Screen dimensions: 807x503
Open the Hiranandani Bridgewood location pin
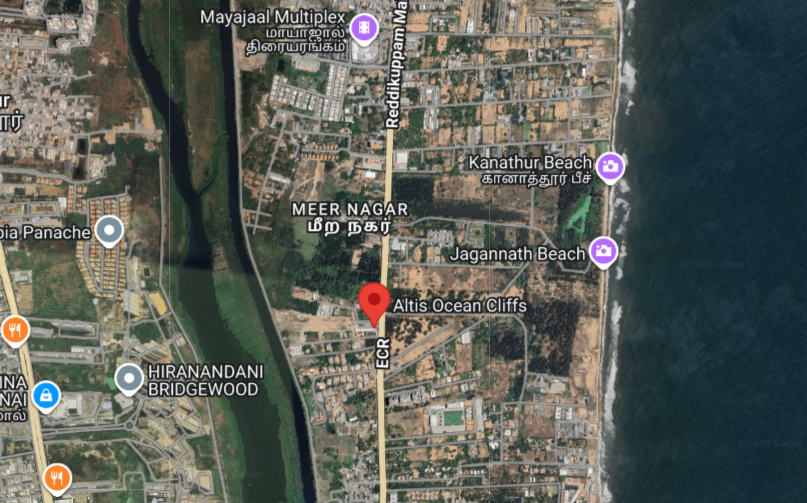click(129, 379)
